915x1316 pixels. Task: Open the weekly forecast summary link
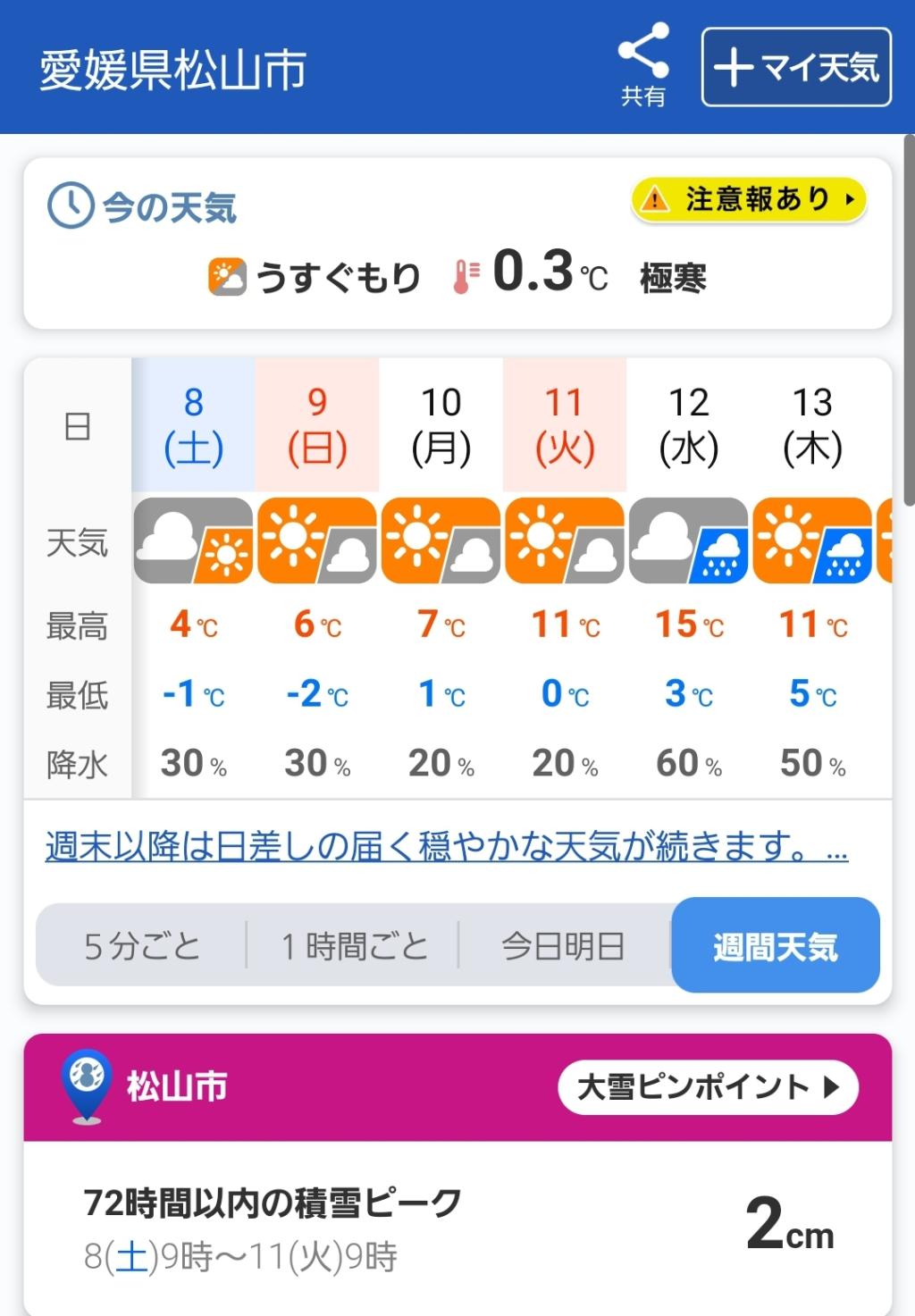[446, 845]
